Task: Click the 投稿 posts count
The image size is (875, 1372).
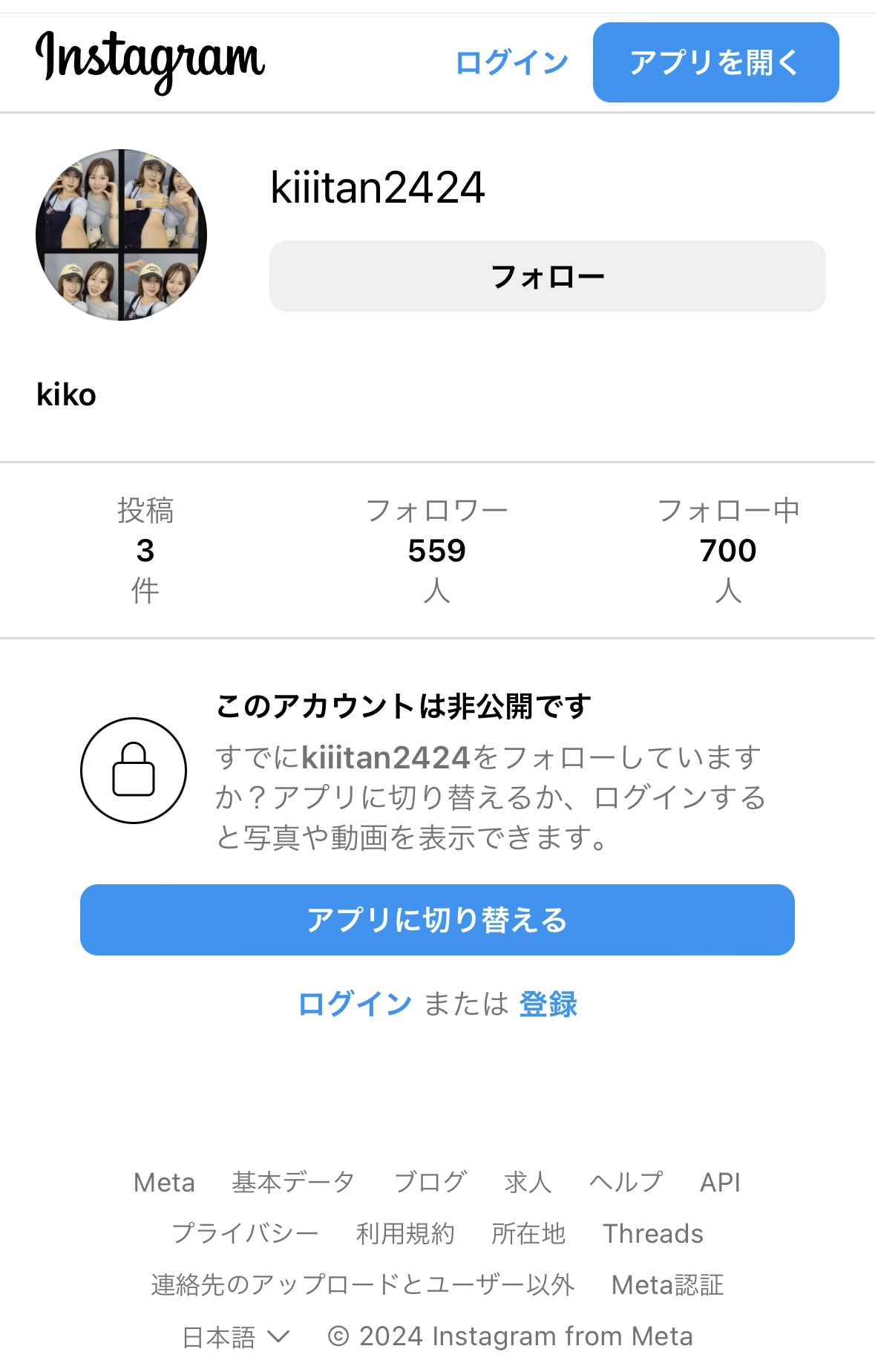Action: (145, 551)
